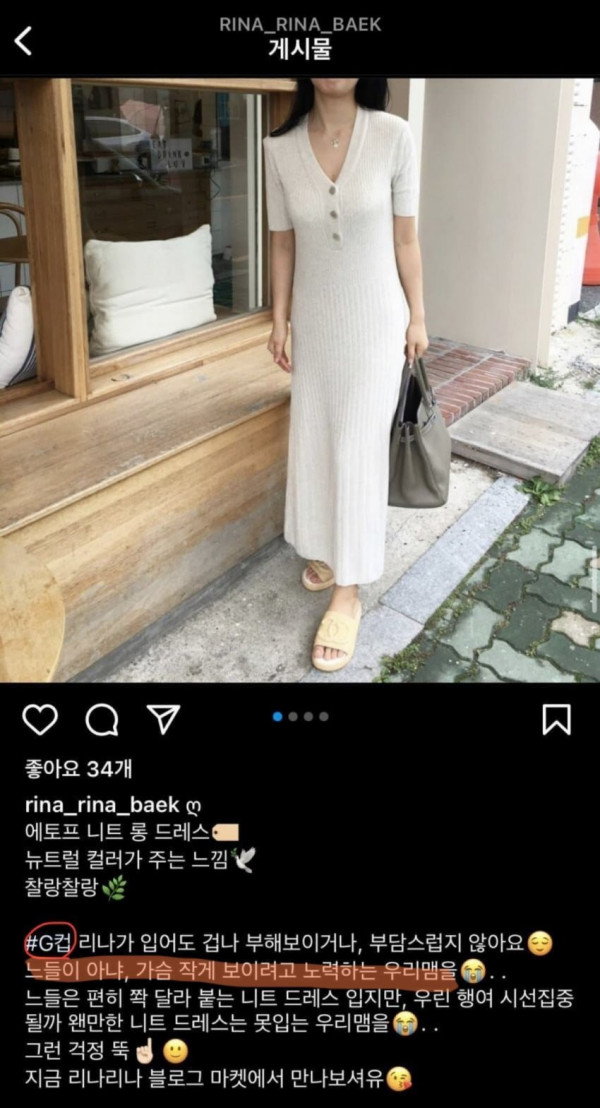Share the post via paper plane icon
The height and width of the screenshot is (1108, 600).
(162, 719)
